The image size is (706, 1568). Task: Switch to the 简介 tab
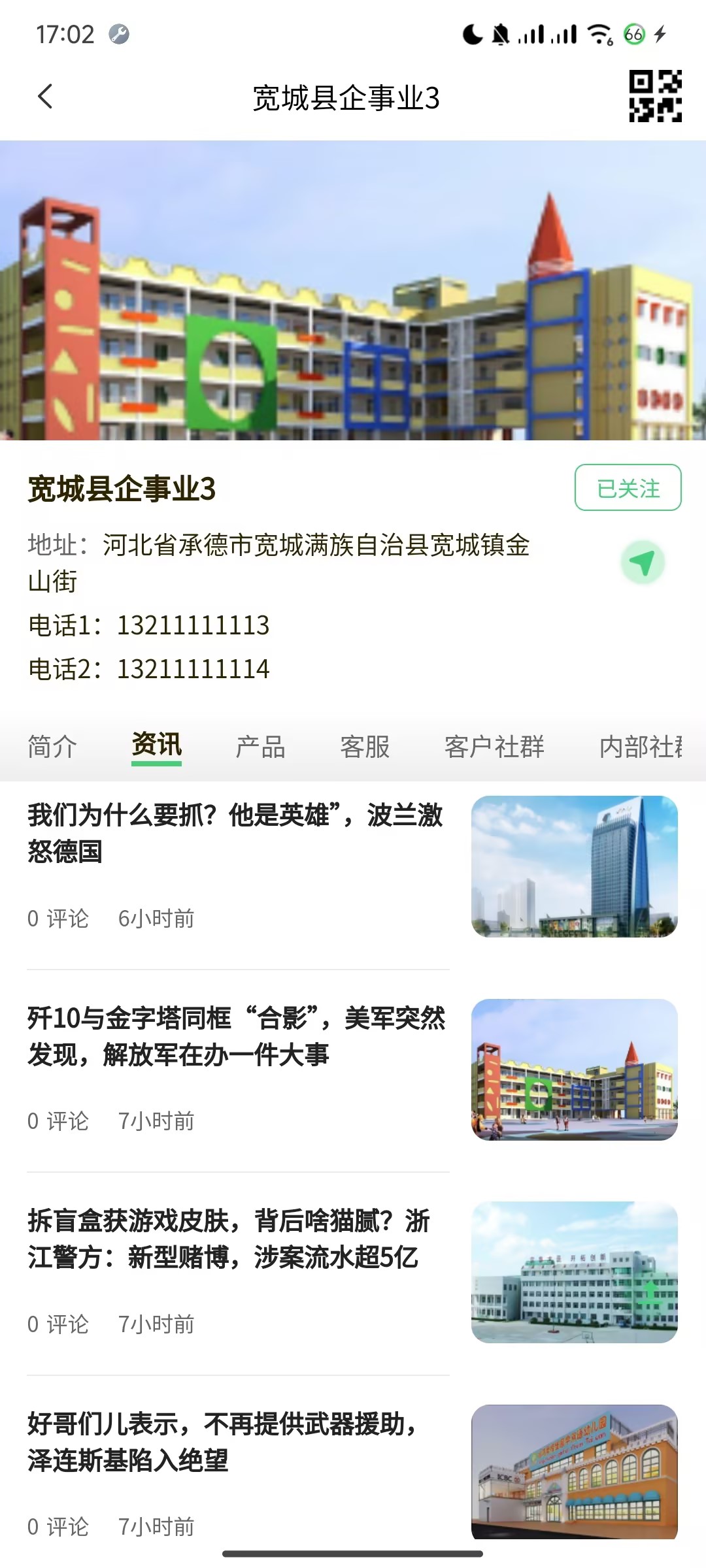(x=52, y=747)
